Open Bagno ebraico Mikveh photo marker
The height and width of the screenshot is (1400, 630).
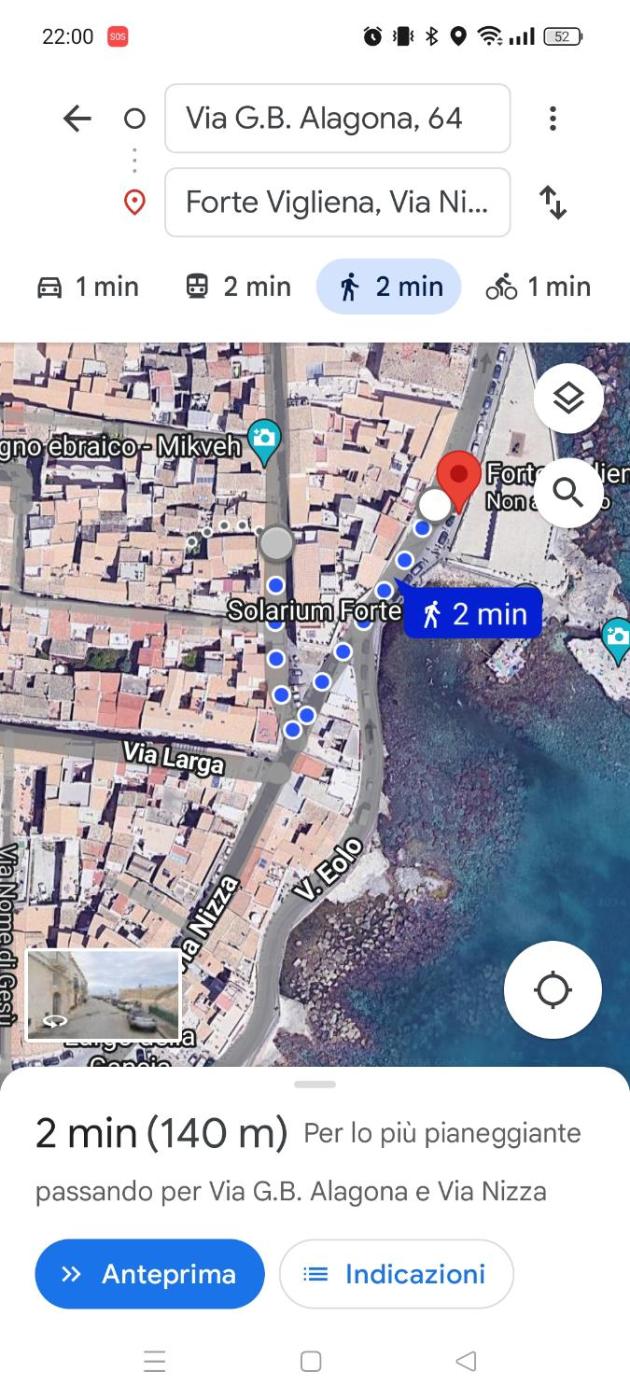pyautogui.click(x=264, y=440)
